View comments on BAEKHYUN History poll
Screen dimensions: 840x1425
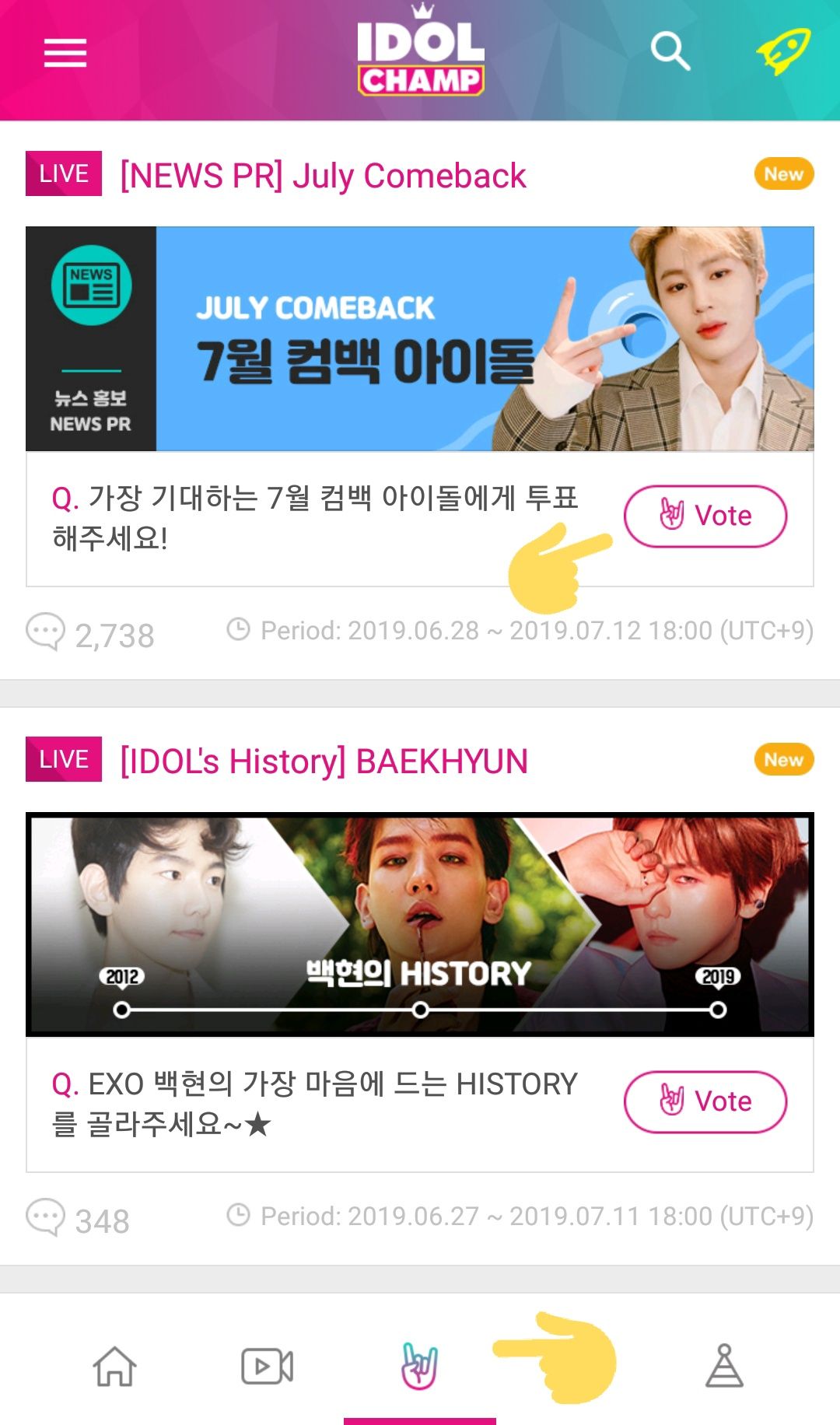[78, 1219]
